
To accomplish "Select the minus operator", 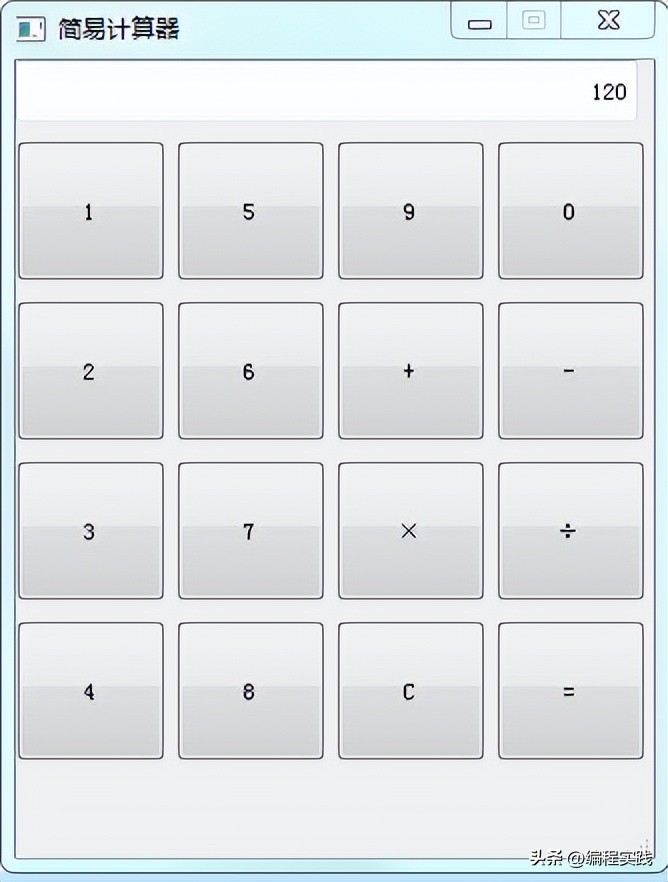I will 570,371.
